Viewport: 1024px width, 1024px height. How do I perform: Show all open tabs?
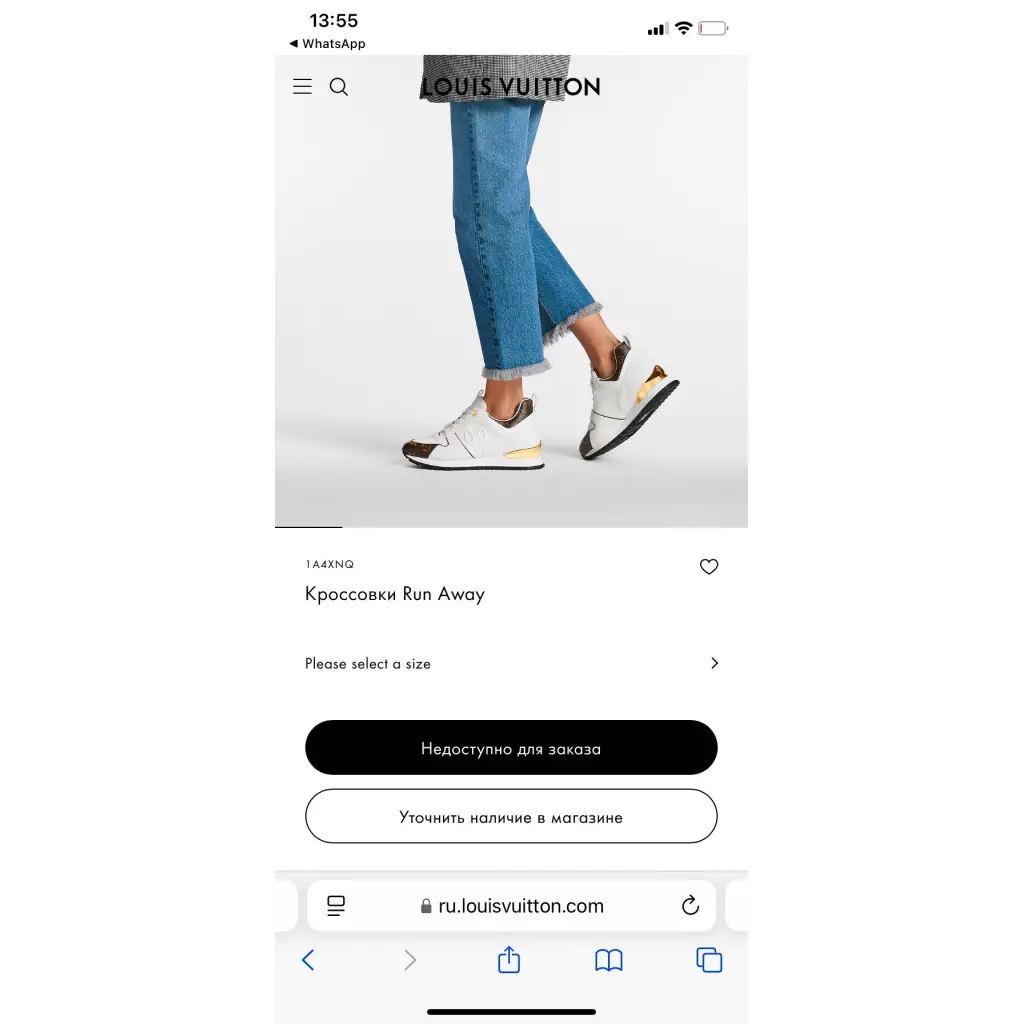click(709, 960)
